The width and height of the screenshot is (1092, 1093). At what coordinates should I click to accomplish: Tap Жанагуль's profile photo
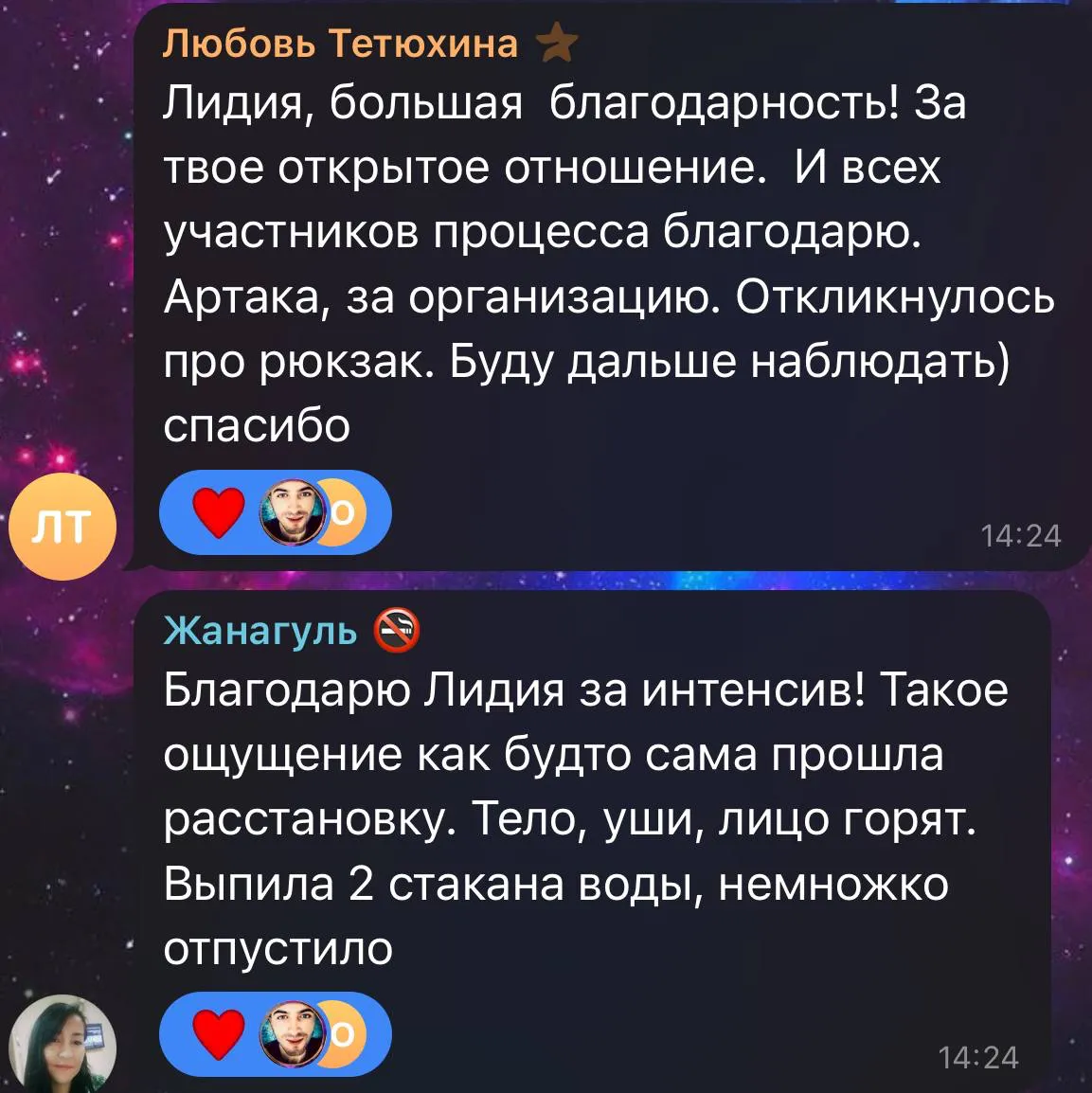point(62,1044)
